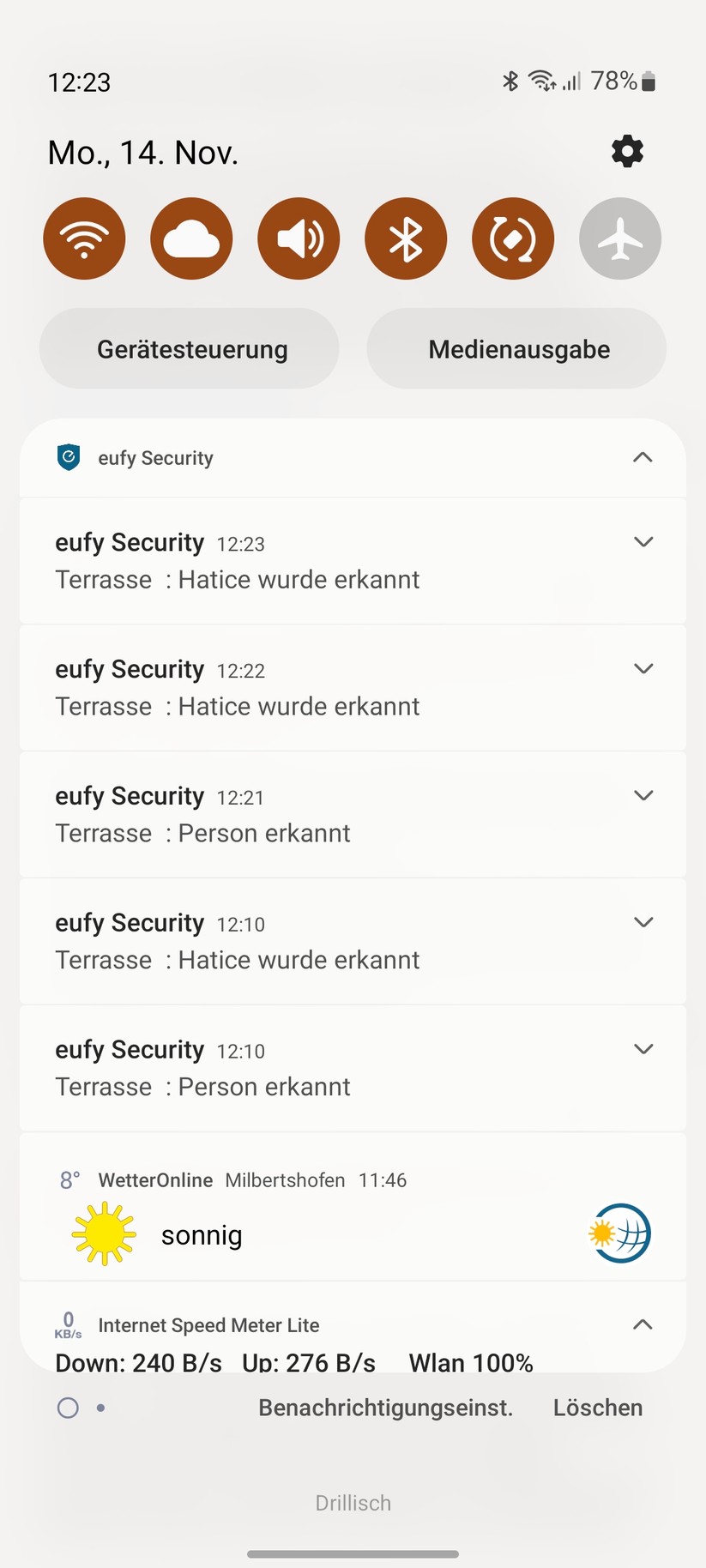
Task: Expand the 12:21 Person erkannt notification
Action: [643, 795]
